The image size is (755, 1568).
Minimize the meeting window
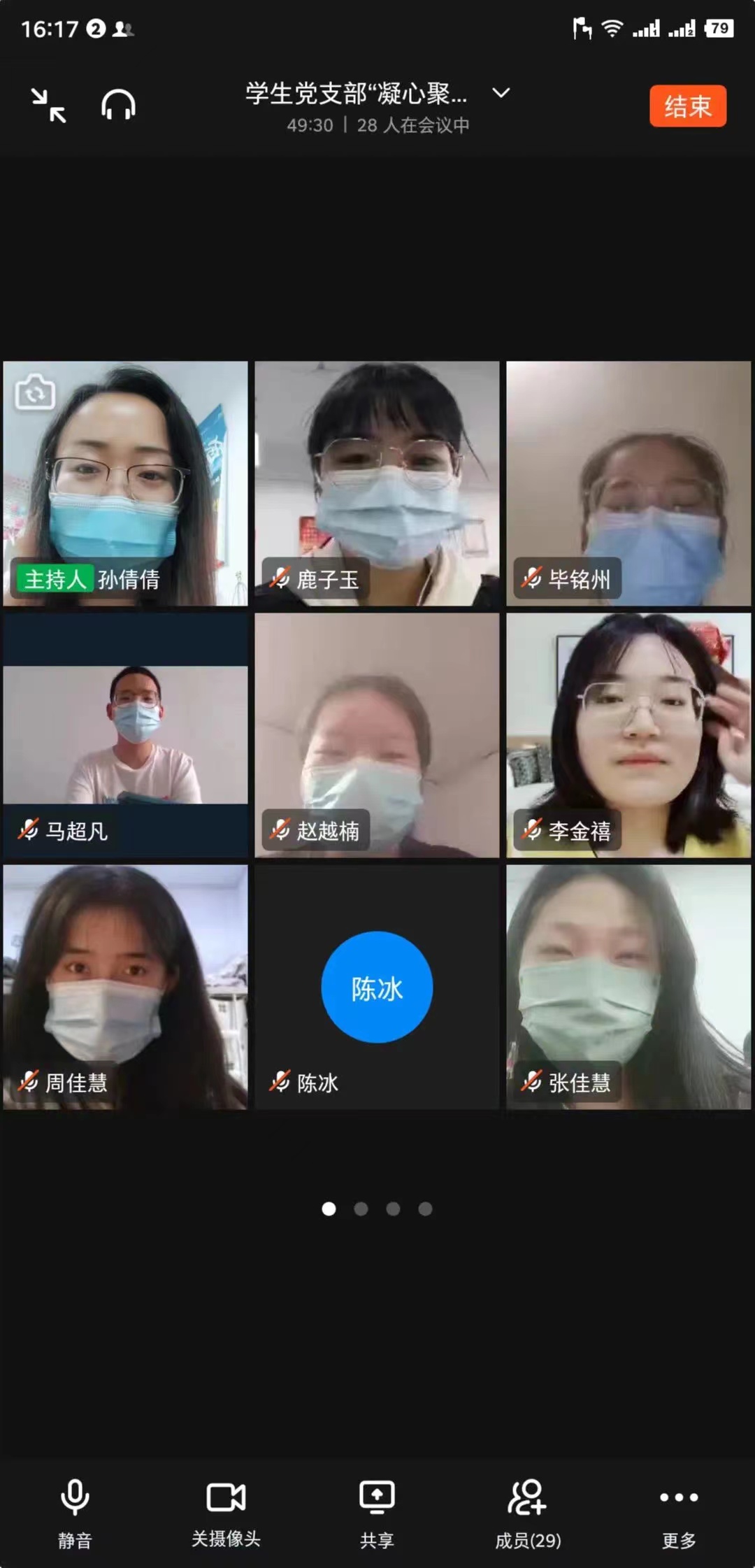click(48, 106)
